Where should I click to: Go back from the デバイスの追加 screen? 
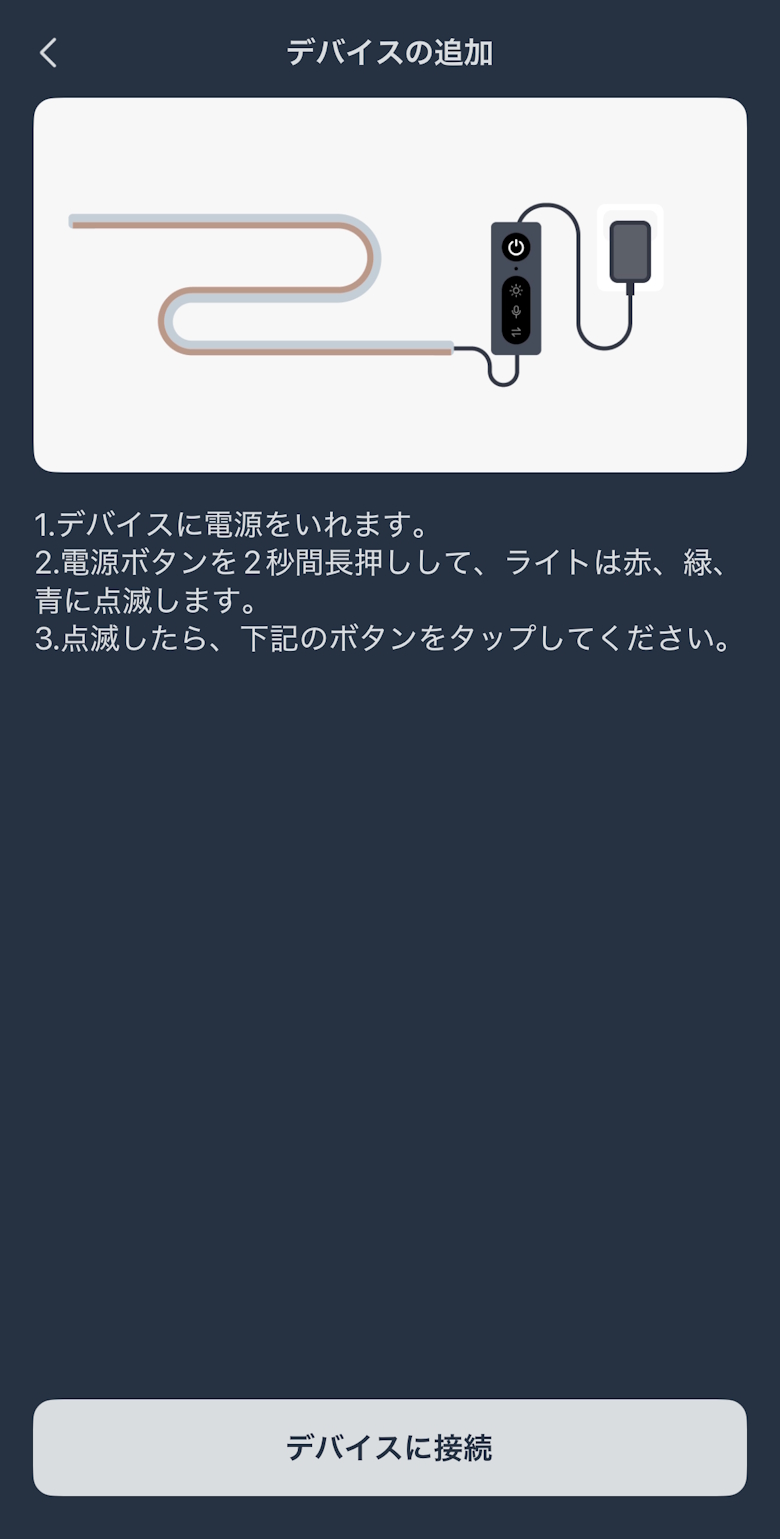(48, 53)
